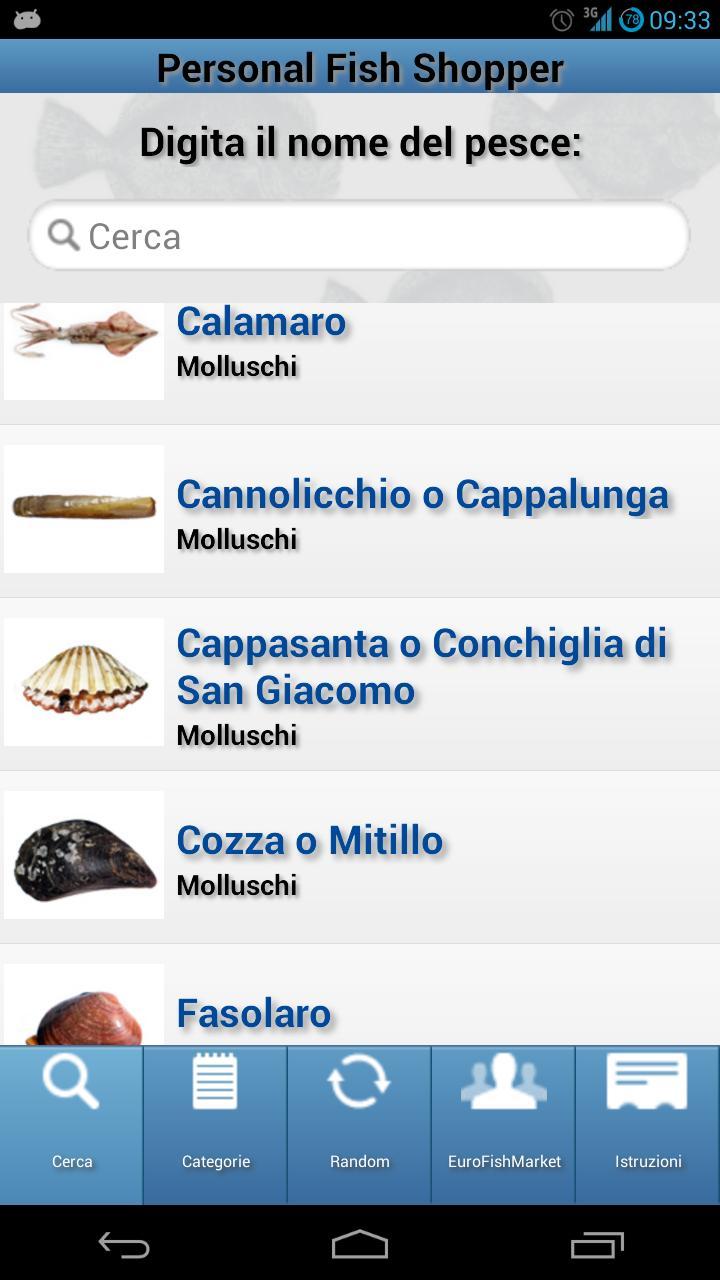Viewport: 720px width, 1280px height.
Task: Select Cannolicchio o Cappalunga
Action: click(x=360, y=510)
